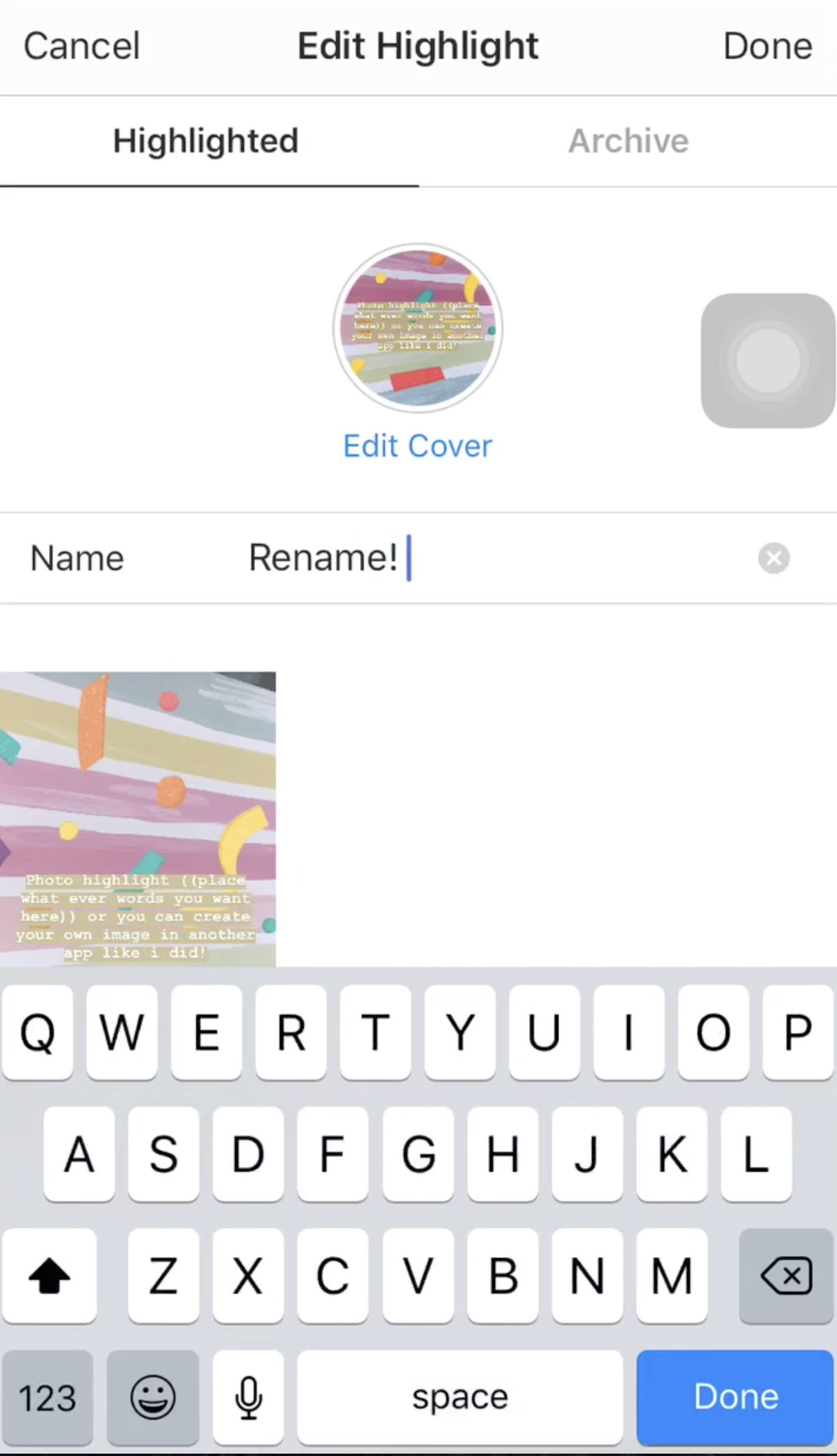Tap the blue Done keyboard key
The image size is (837, 1456).
click(735, 1397)
